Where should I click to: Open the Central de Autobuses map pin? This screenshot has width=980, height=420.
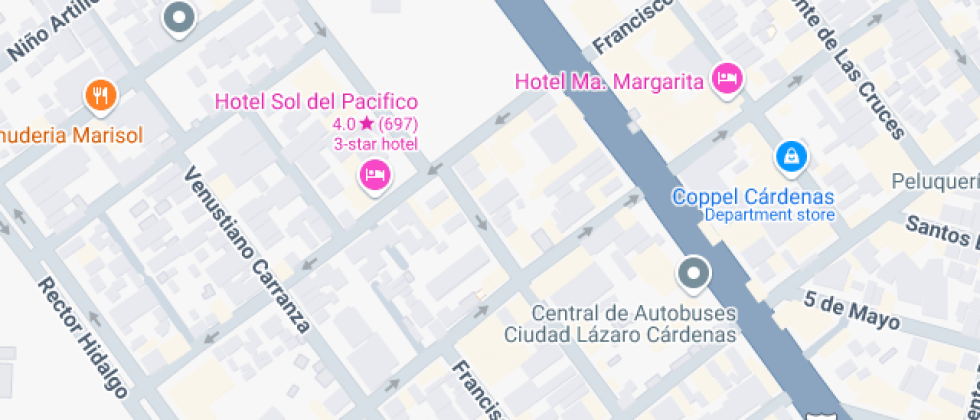coord(694,274)
